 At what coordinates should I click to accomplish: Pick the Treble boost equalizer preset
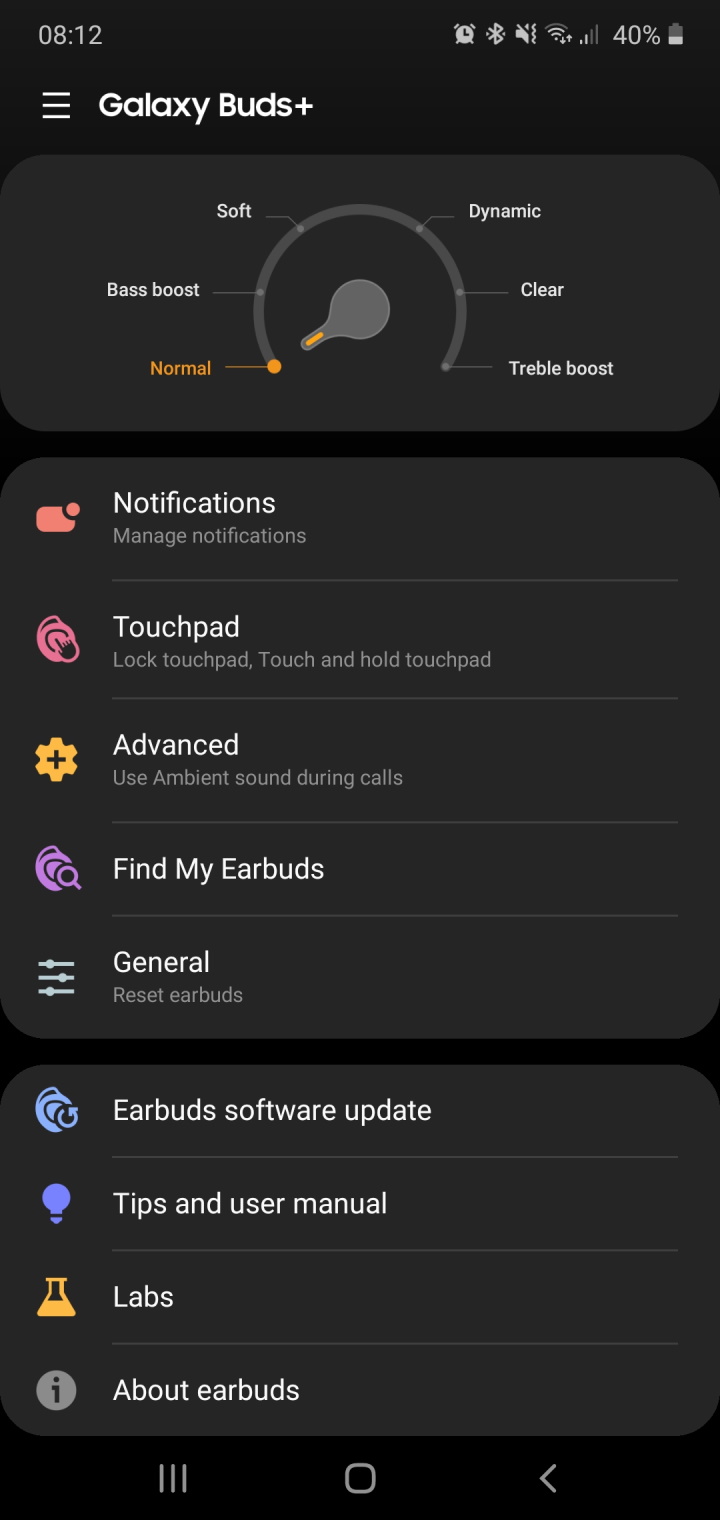[560, 368]
